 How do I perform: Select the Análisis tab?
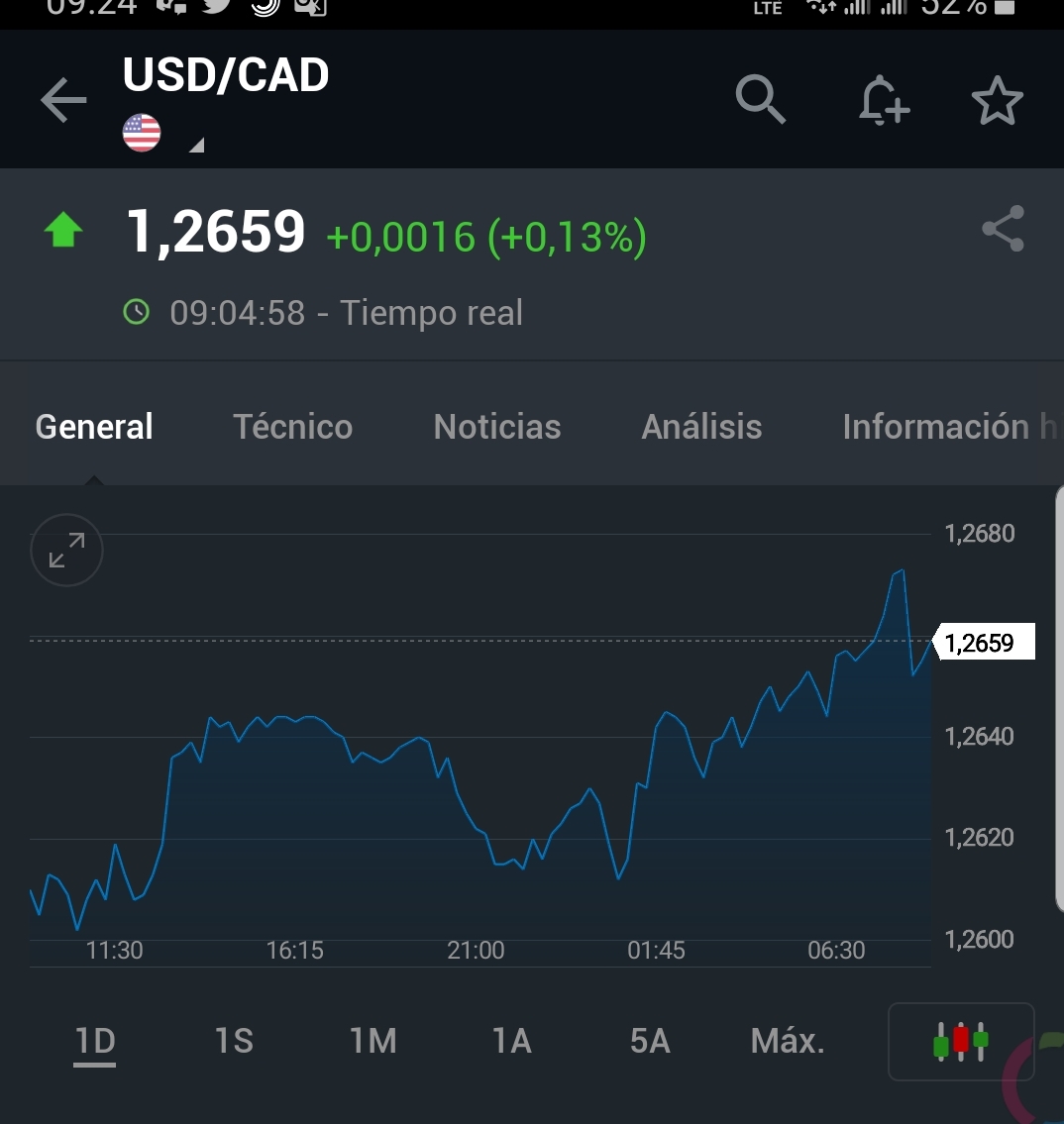(701, 427)
